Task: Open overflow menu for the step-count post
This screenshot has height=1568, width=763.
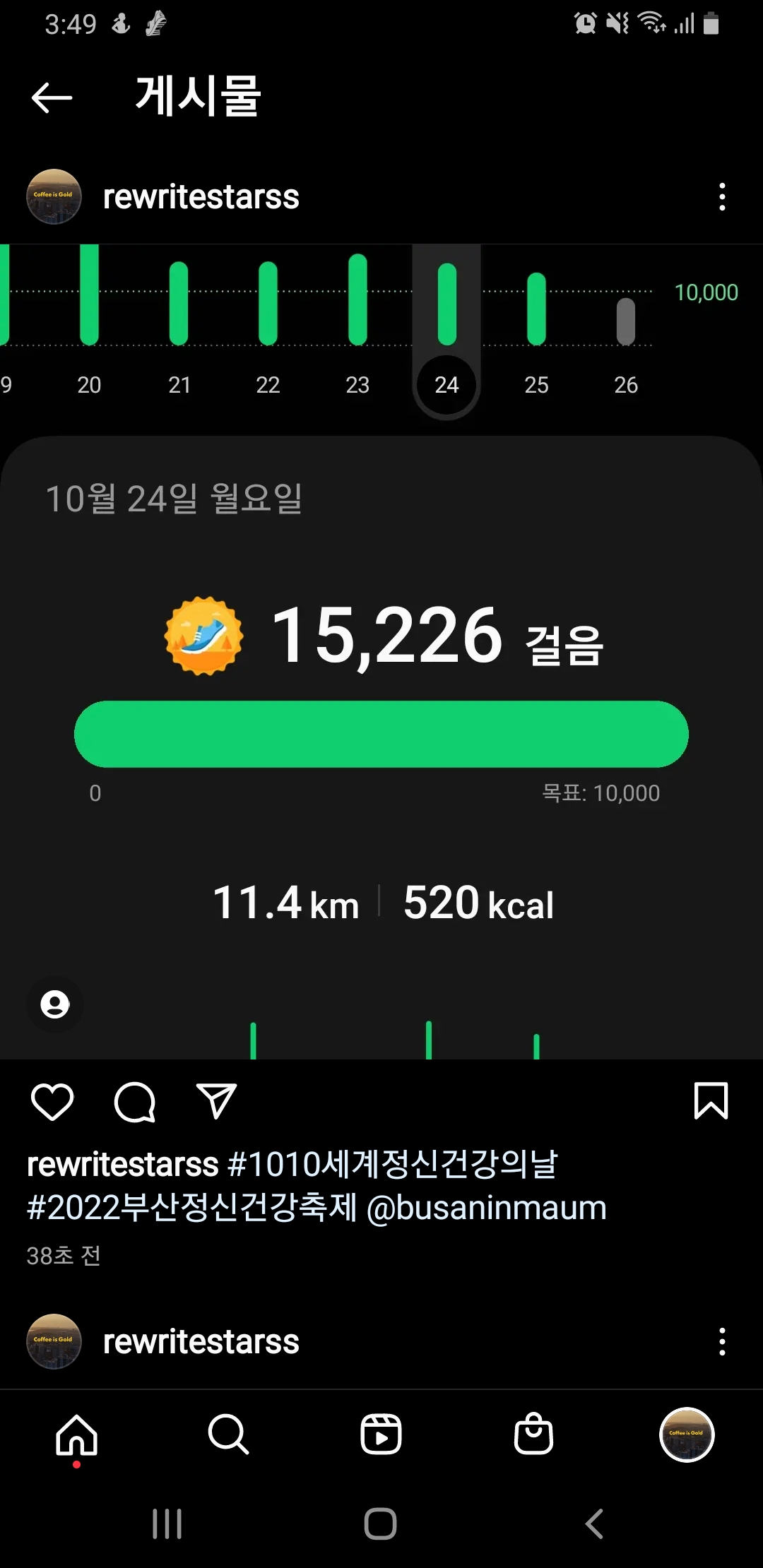Action: coord(721,197)
